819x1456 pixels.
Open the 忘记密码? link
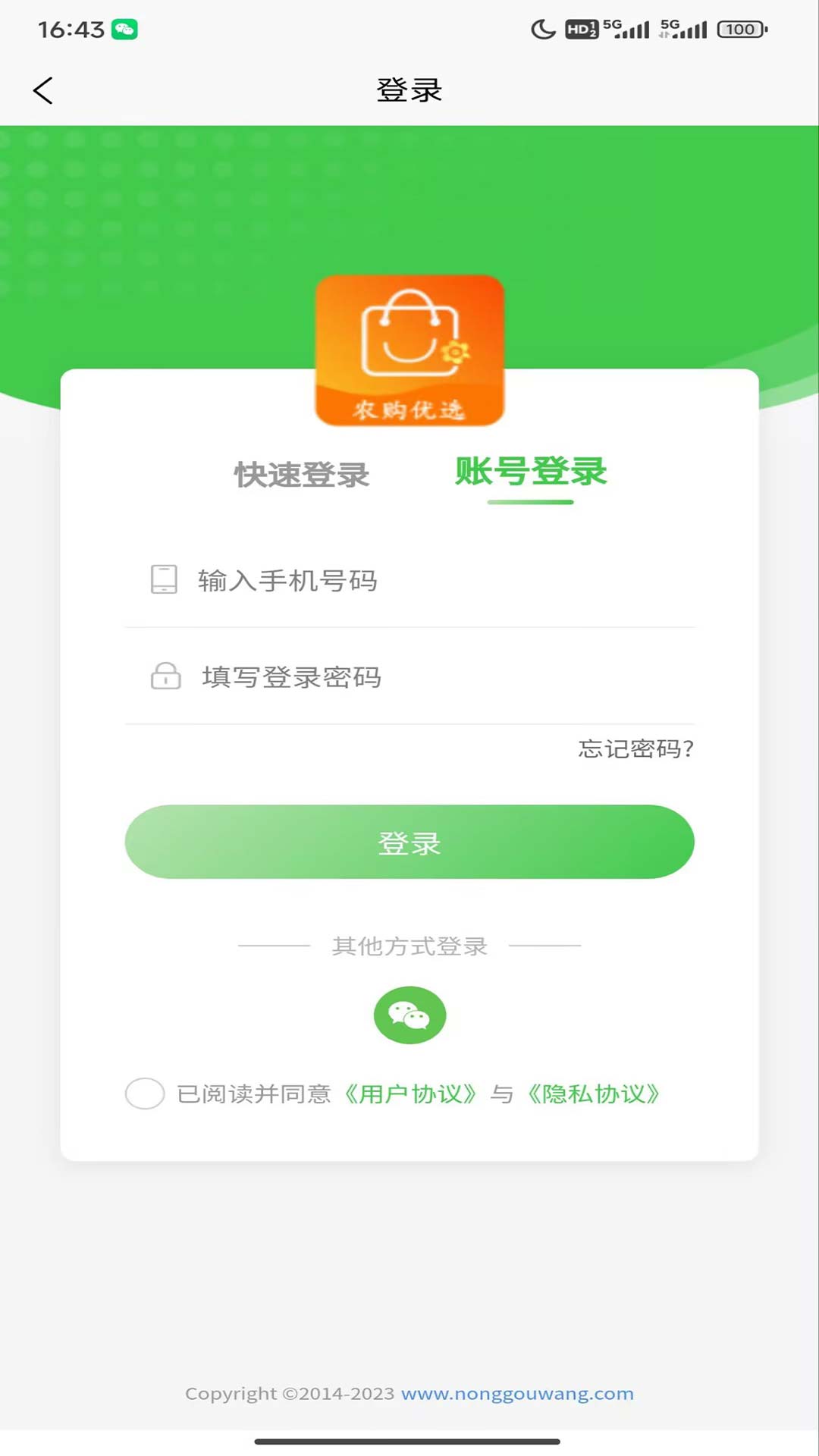pos(635,748)
